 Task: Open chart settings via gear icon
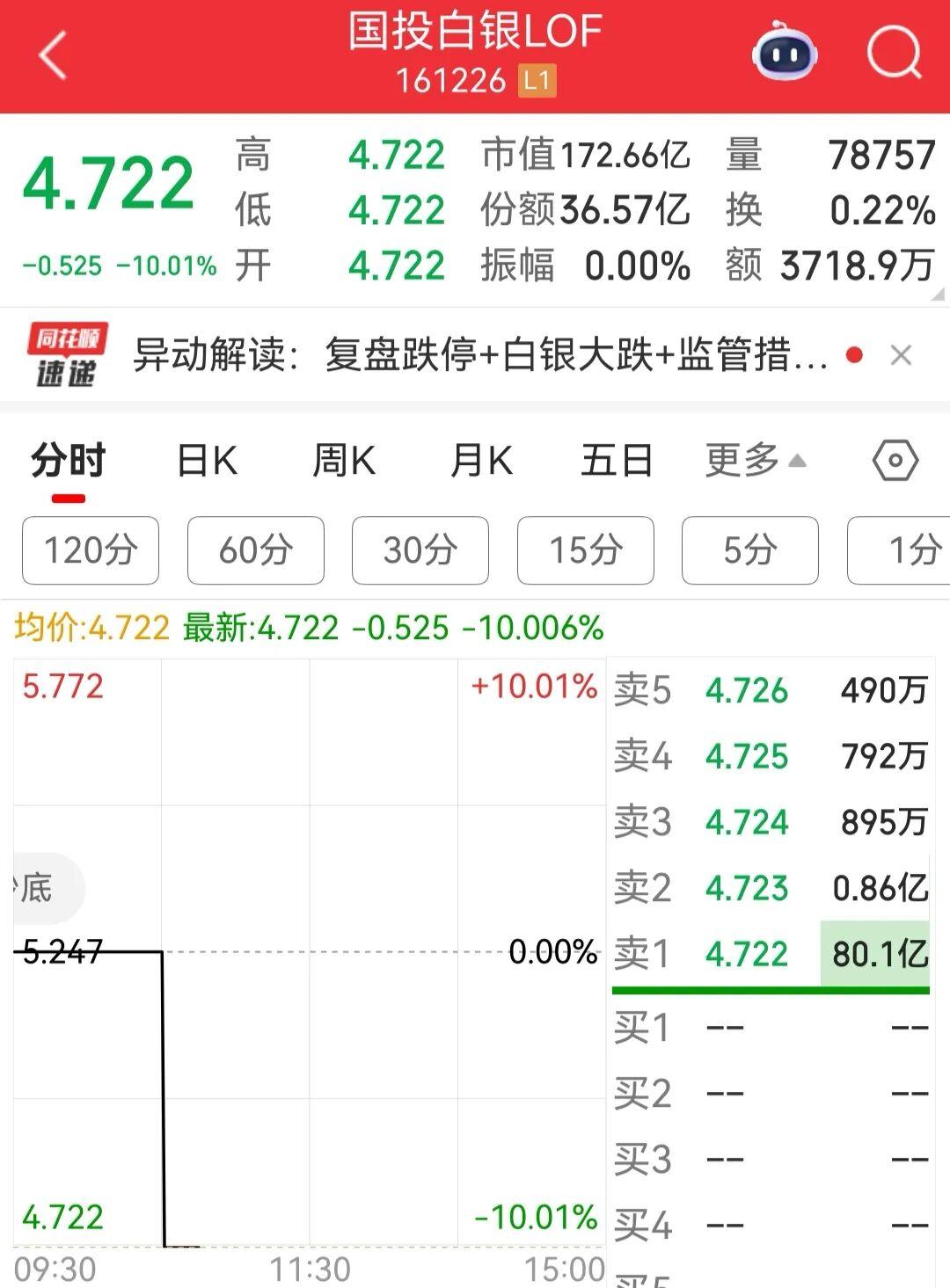[895, 459]
